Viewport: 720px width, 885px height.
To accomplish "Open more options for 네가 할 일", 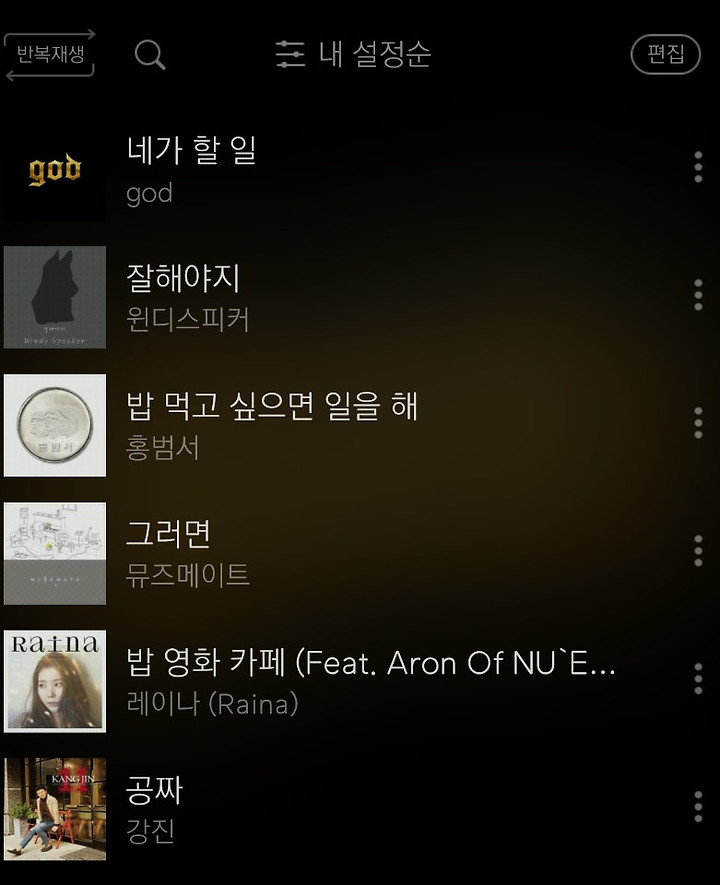I will click(x=698, y=167).
